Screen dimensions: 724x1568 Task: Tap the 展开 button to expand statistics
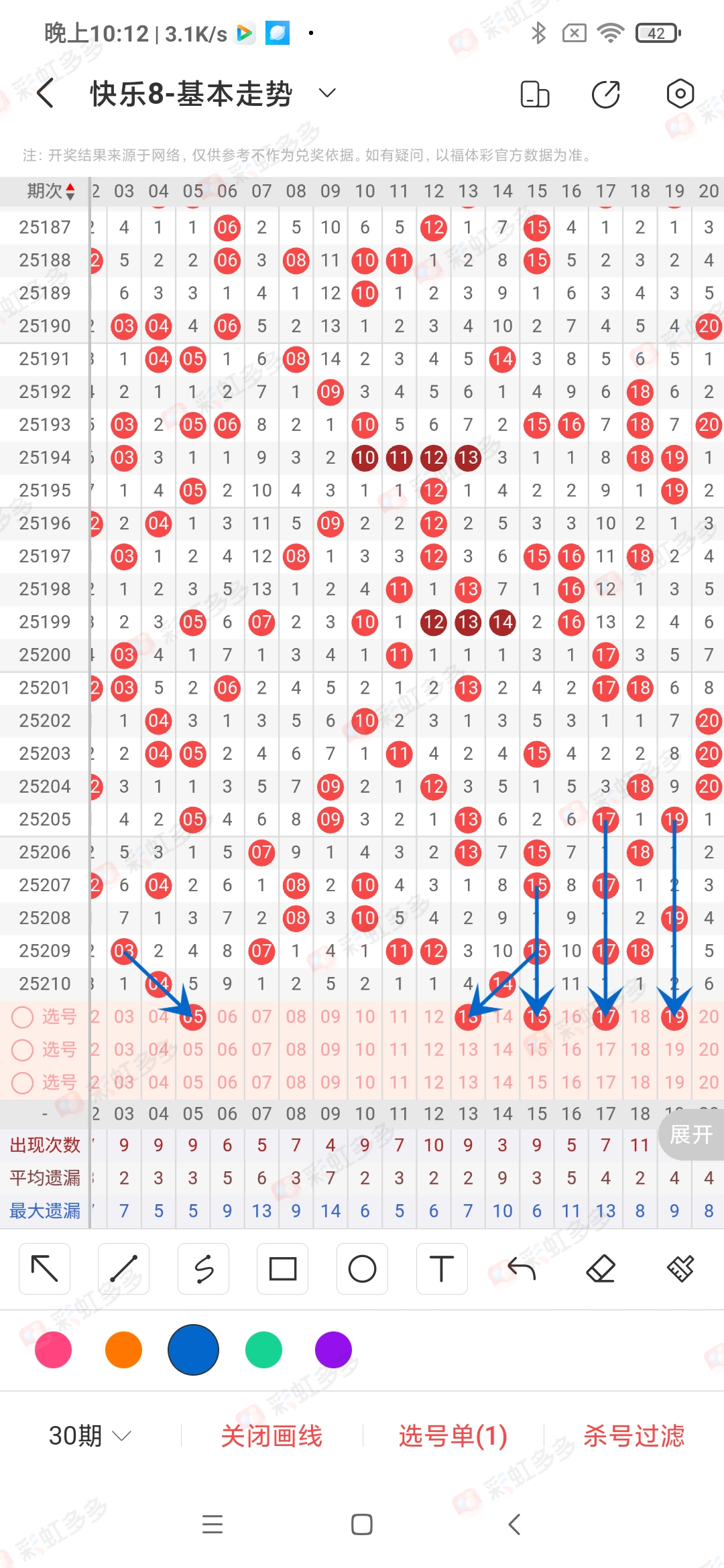tap(691, 1134)
